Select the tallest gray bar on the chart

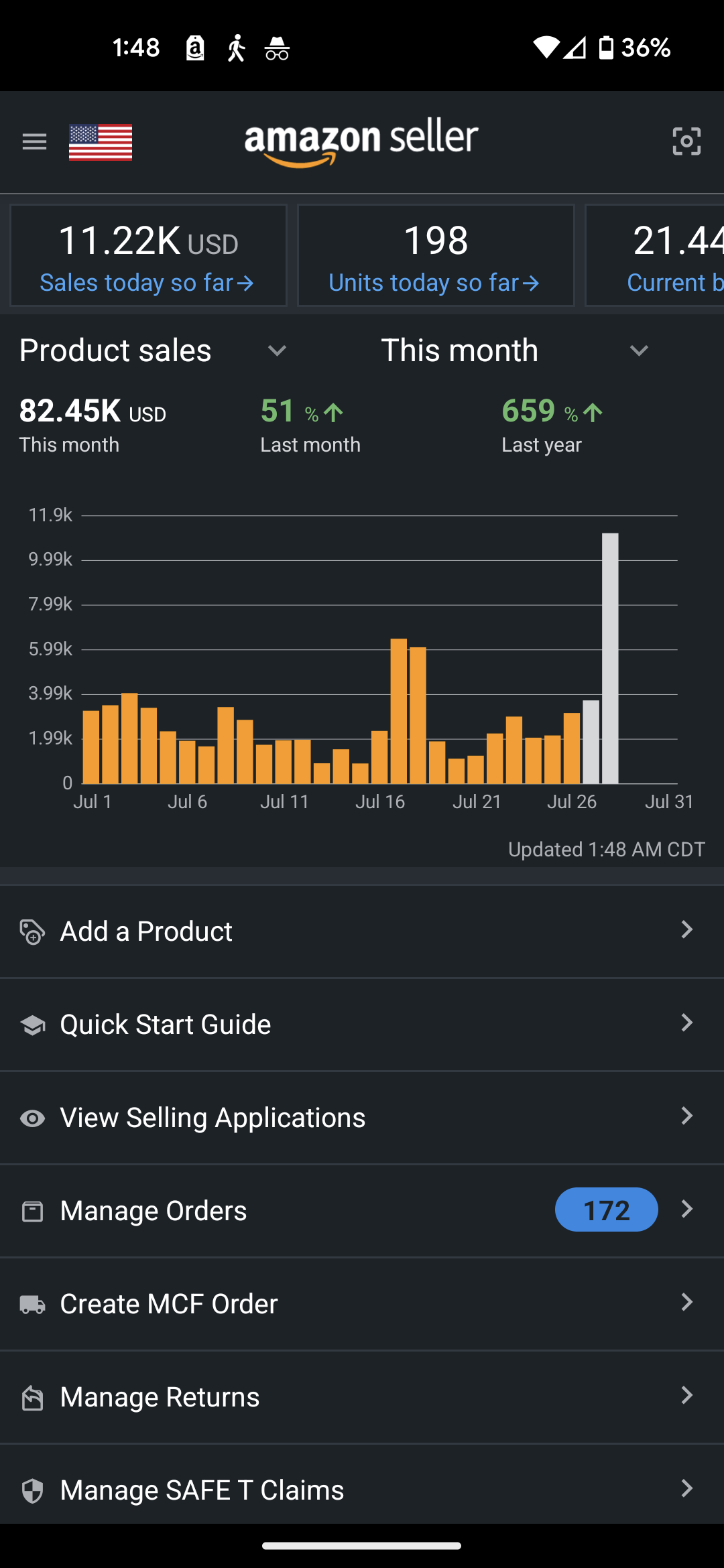pos(609,657)
